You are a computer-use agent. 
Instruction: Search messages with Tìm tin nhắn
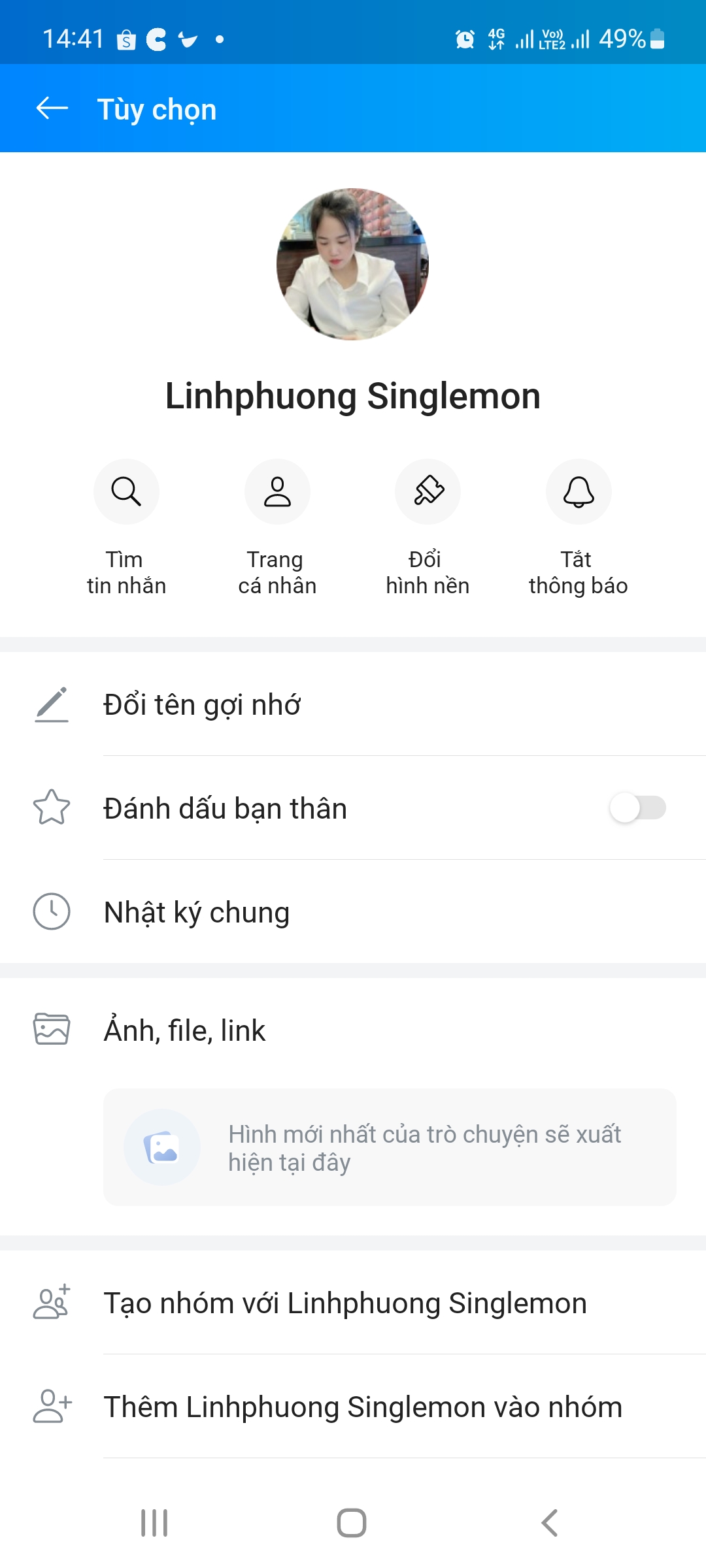[126, 492]
